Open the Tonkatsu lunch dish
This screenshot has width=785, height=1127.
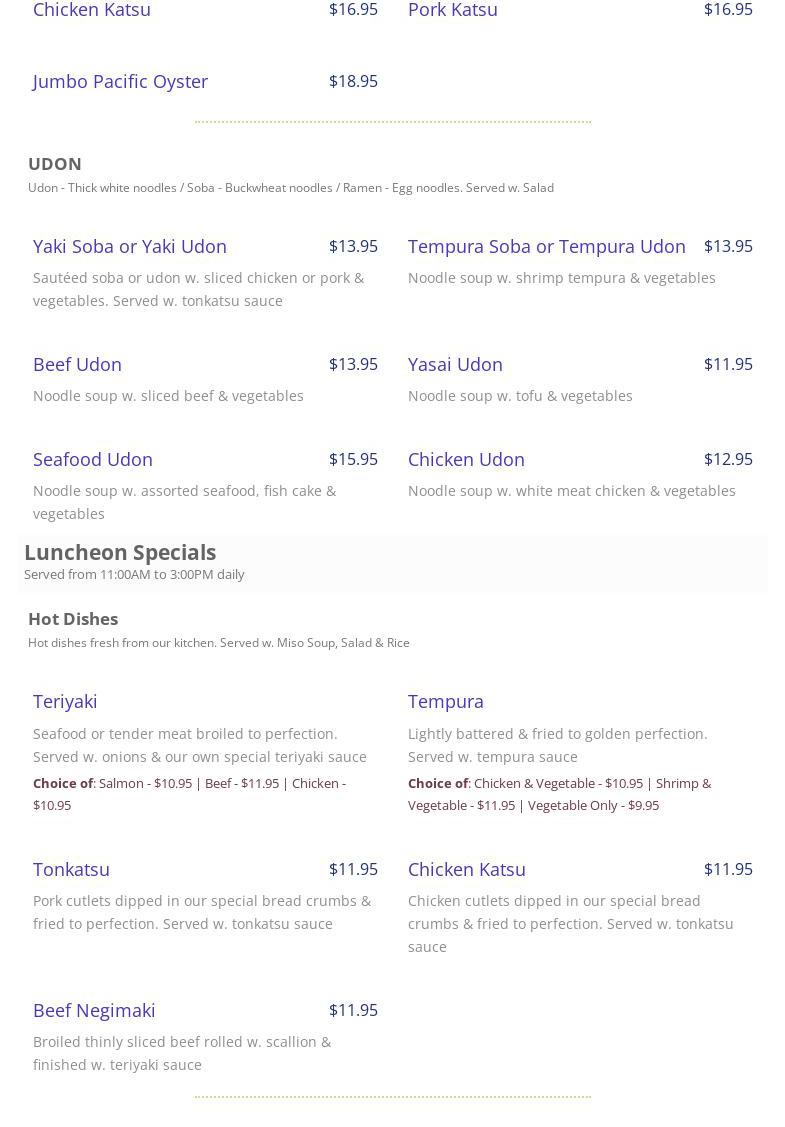pyautogui.click(x=71, y=869)
